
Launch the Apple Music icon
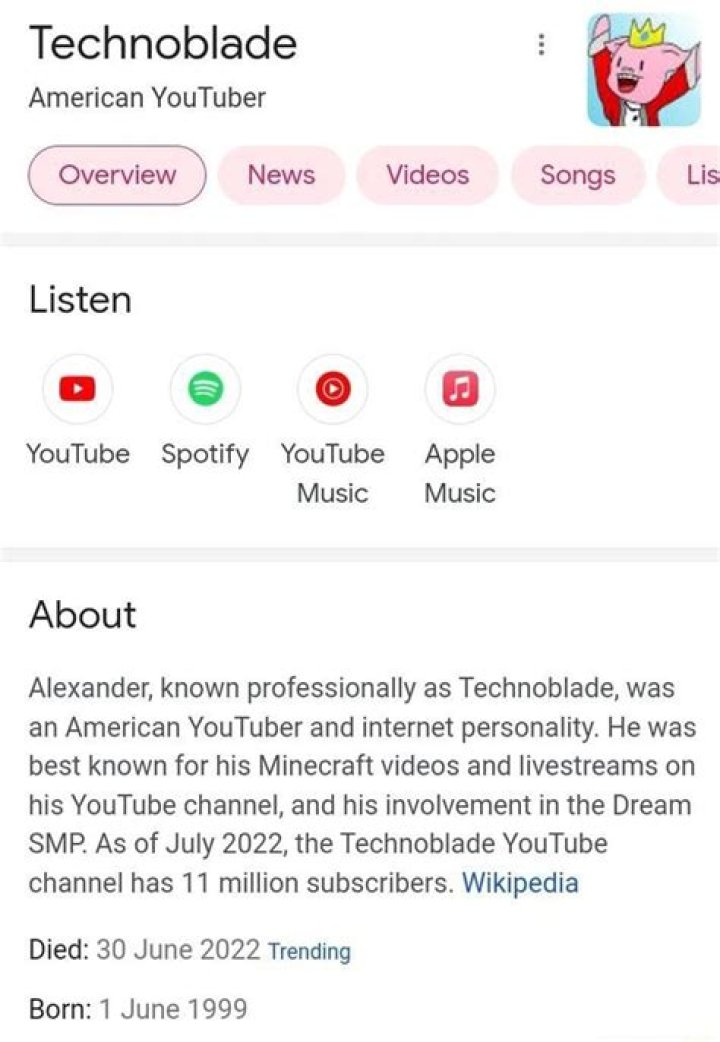[x=460, y=389]
